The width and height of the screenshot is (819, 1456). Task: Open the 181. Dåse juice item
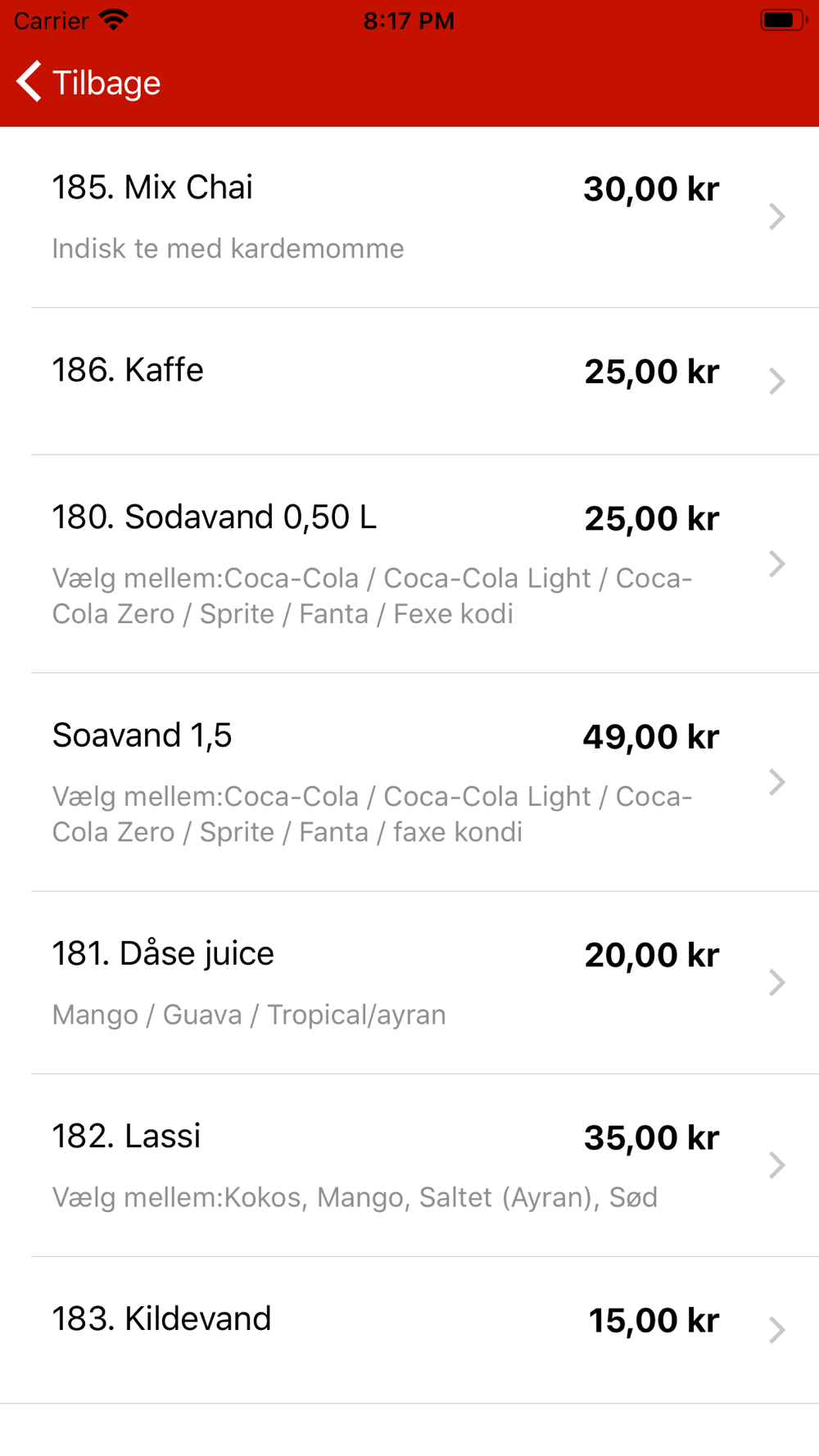pyautogui.click(x=409, y=983)
